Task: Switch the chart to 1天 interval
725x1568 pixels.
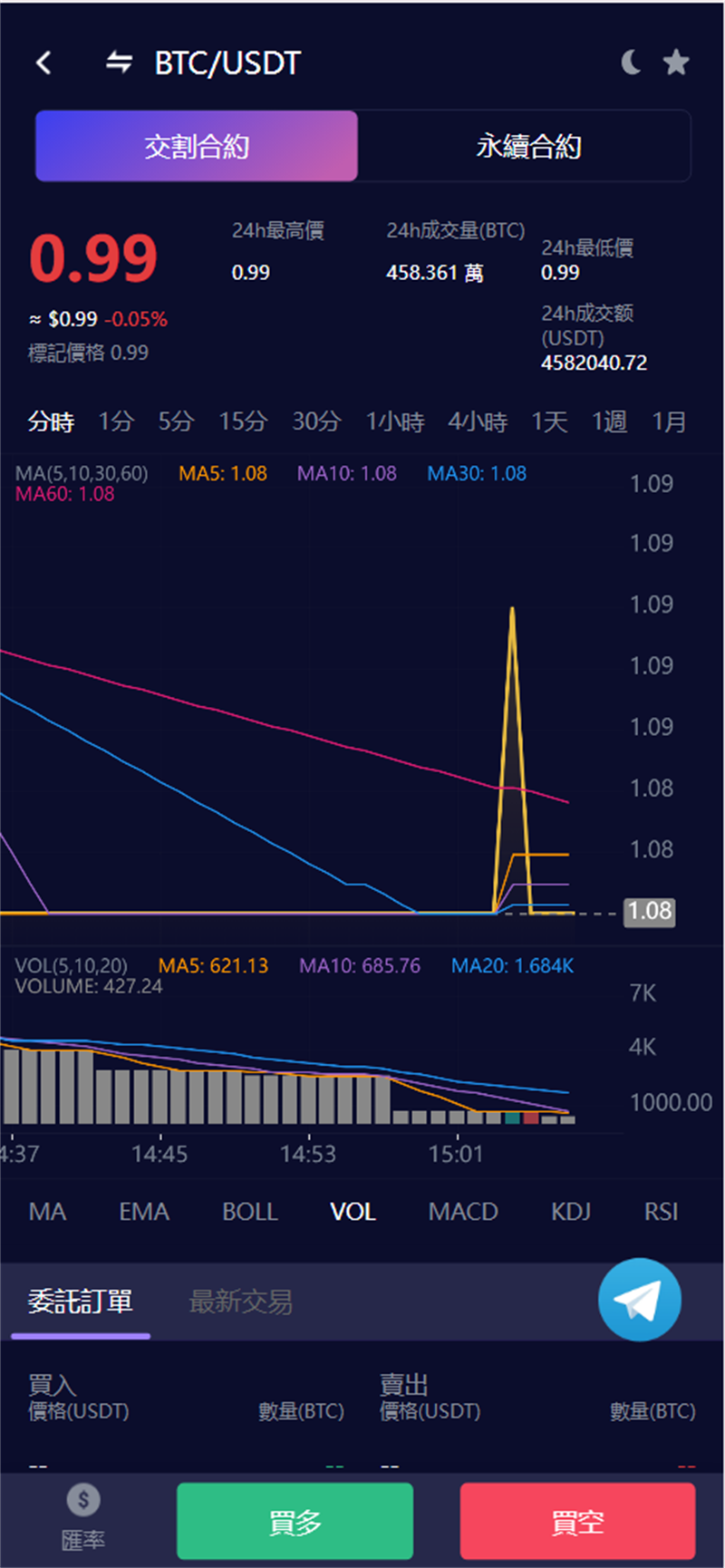Action: pyautogui.click(x=549, y=421)
